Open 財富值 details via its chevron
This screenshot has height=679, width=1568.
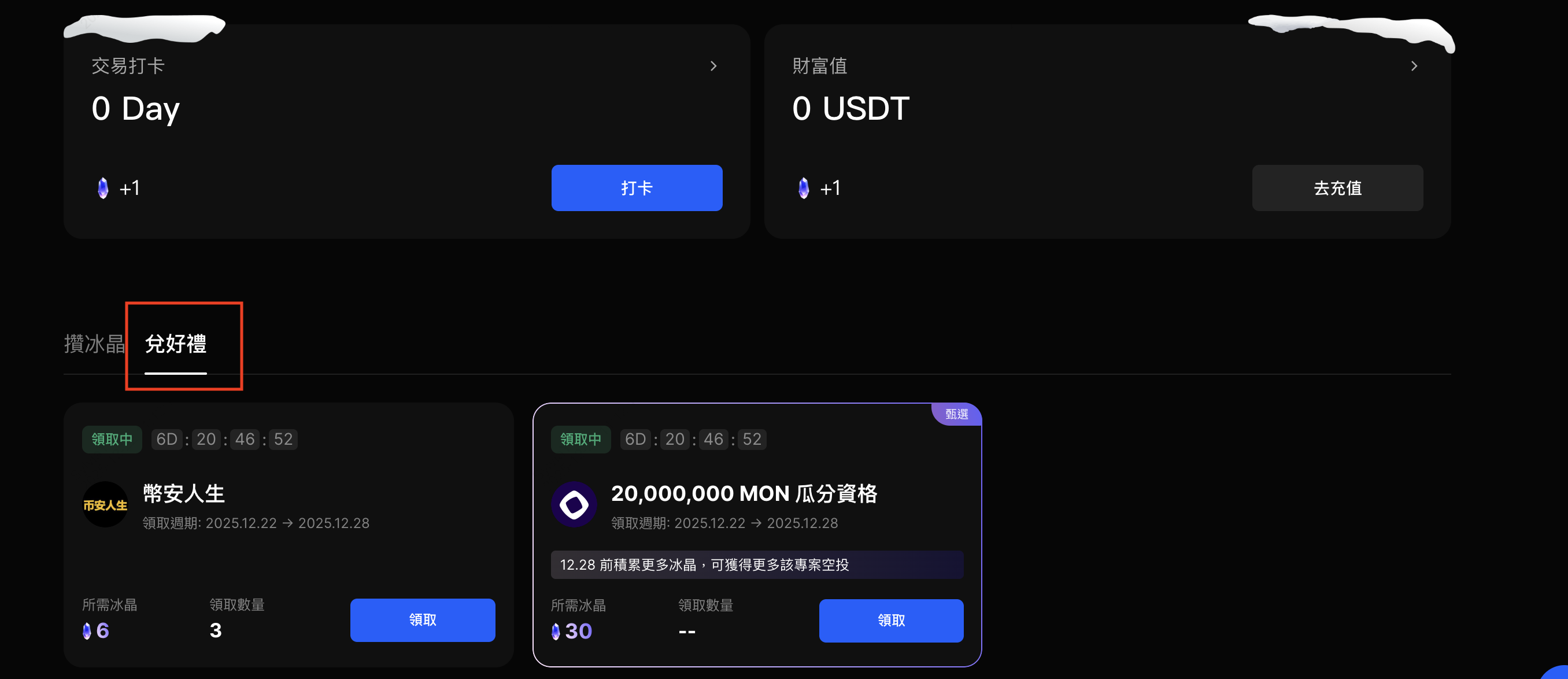[1414, 66]
